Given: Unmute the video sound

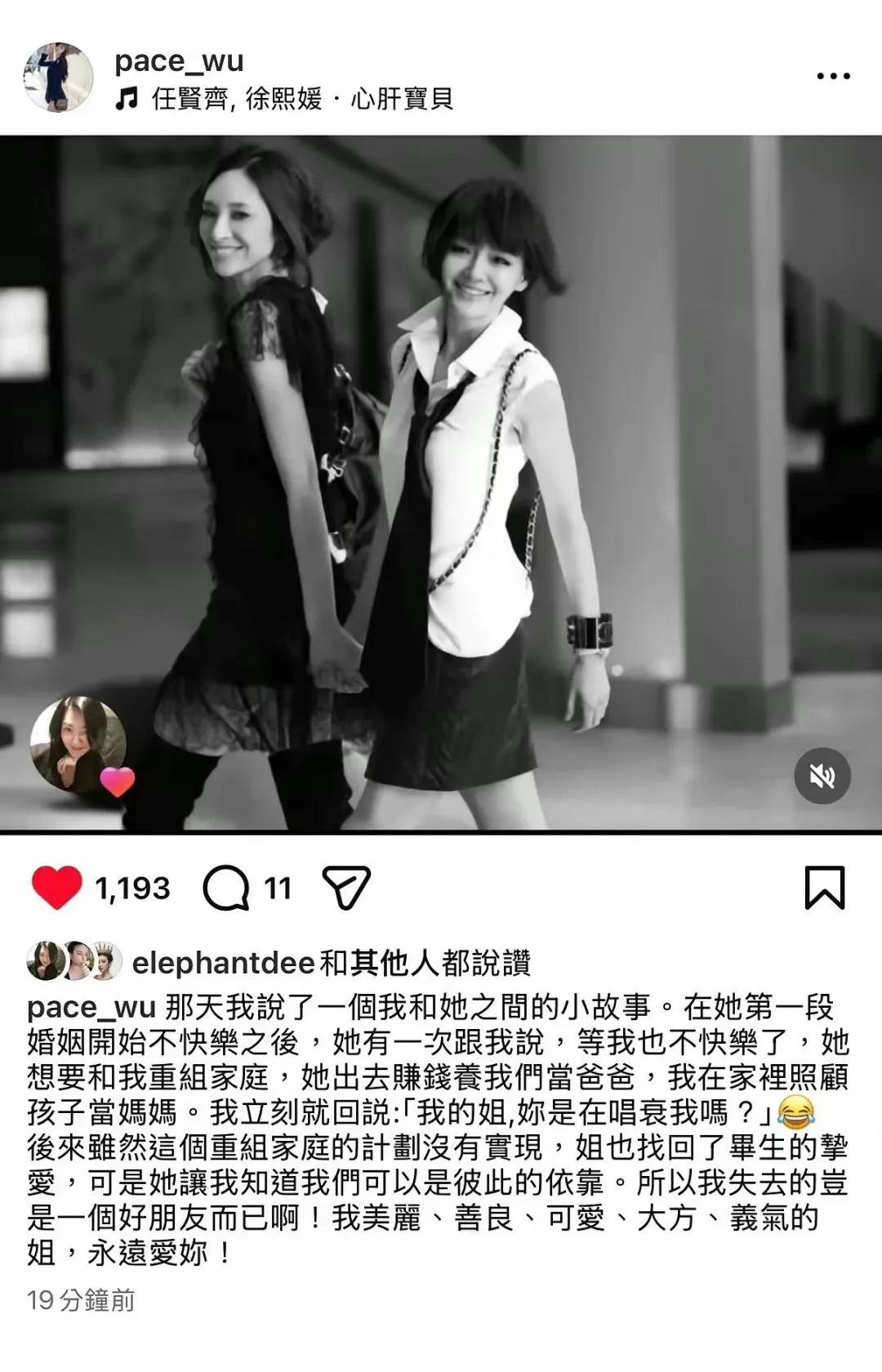Looking at the screenshot, I should 822,775.
